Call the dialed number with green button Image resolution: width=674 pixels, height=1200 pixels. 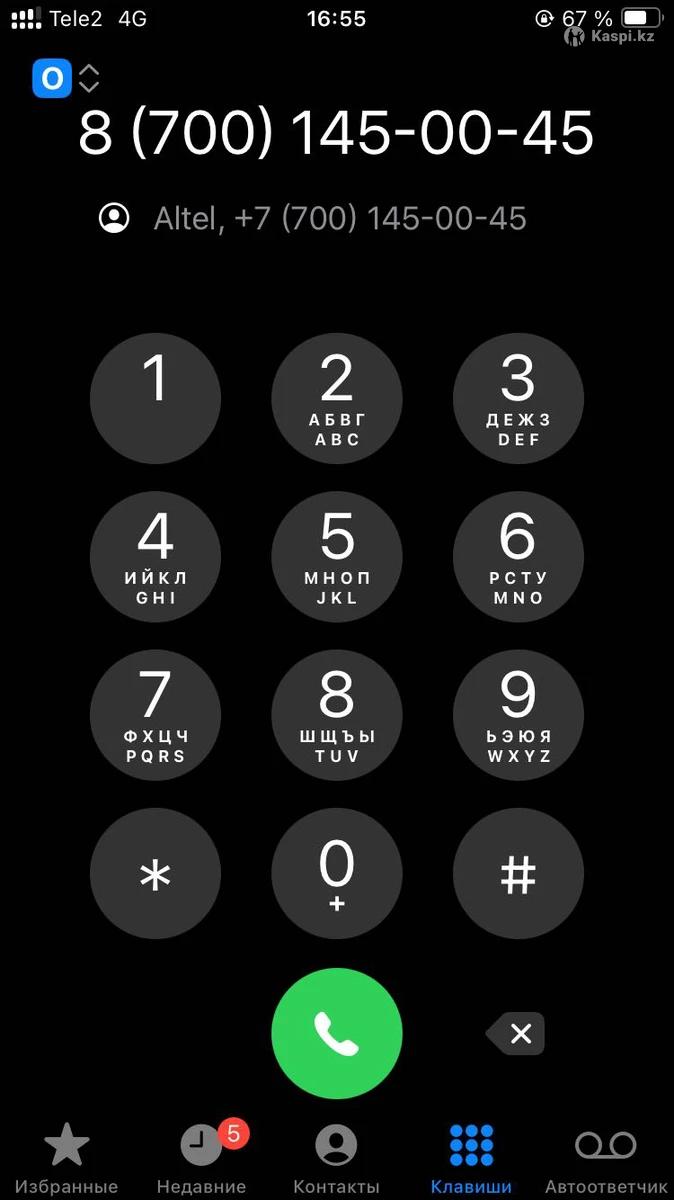pyautogui.click(x=337, y=1033)
